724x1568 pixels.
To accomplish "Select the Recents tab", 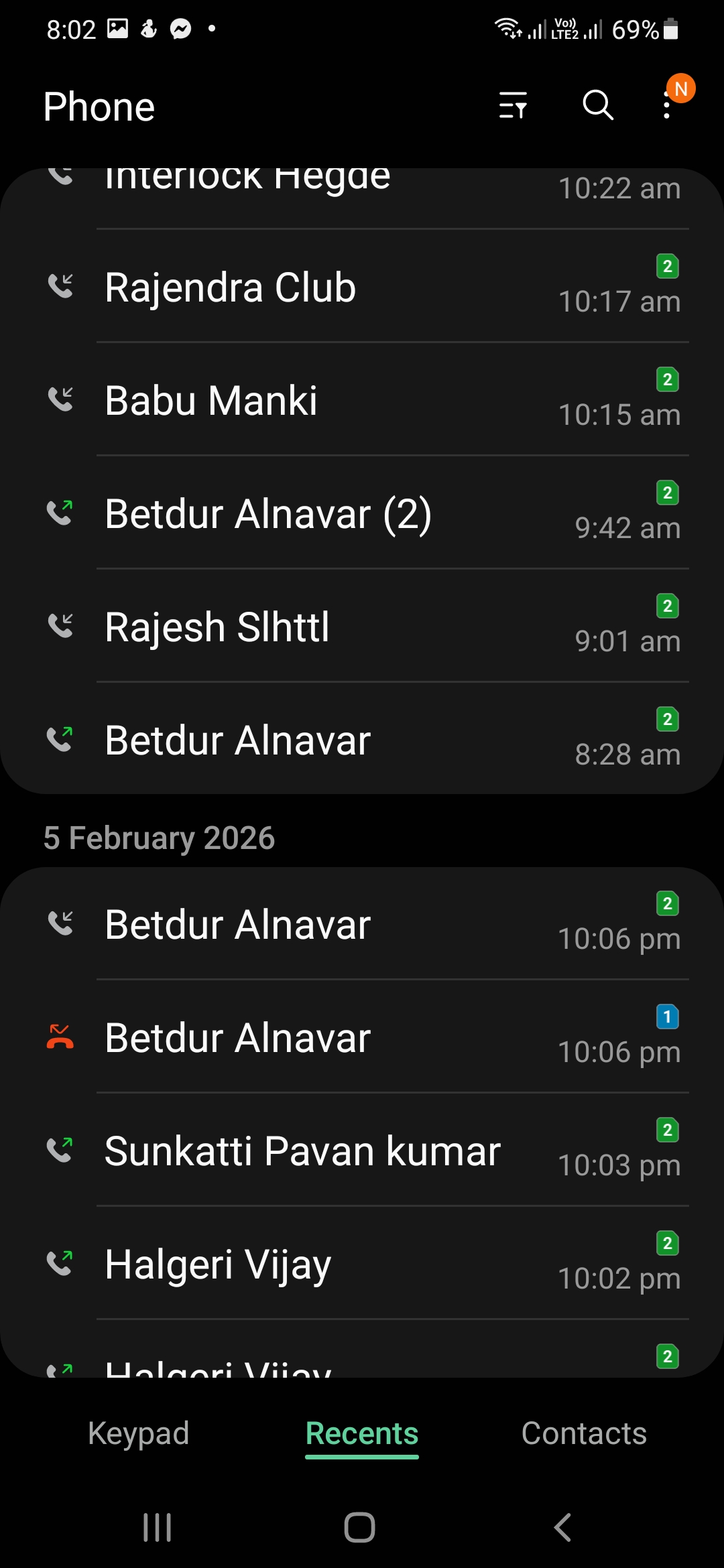I will click(362, 1433).
